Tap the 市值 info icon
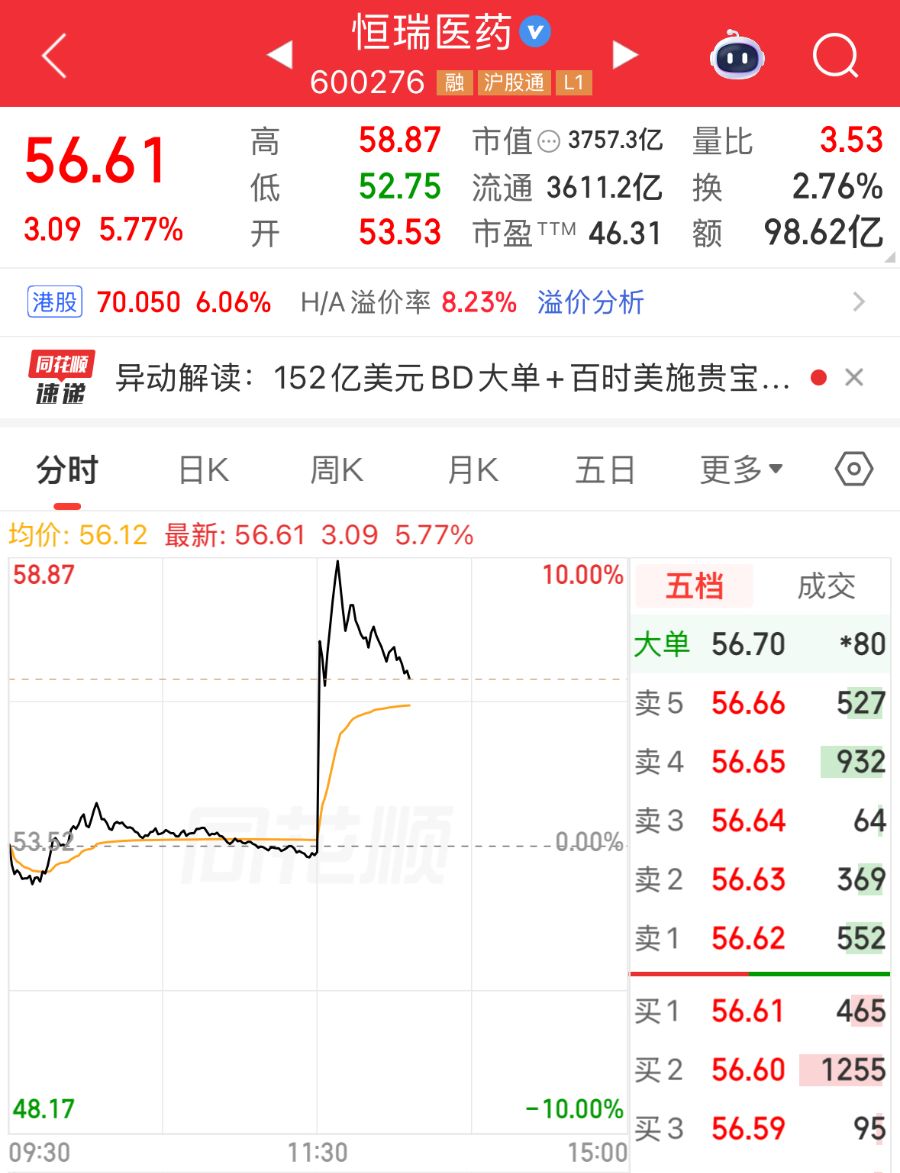900x1173 pixels. (549, 141)
